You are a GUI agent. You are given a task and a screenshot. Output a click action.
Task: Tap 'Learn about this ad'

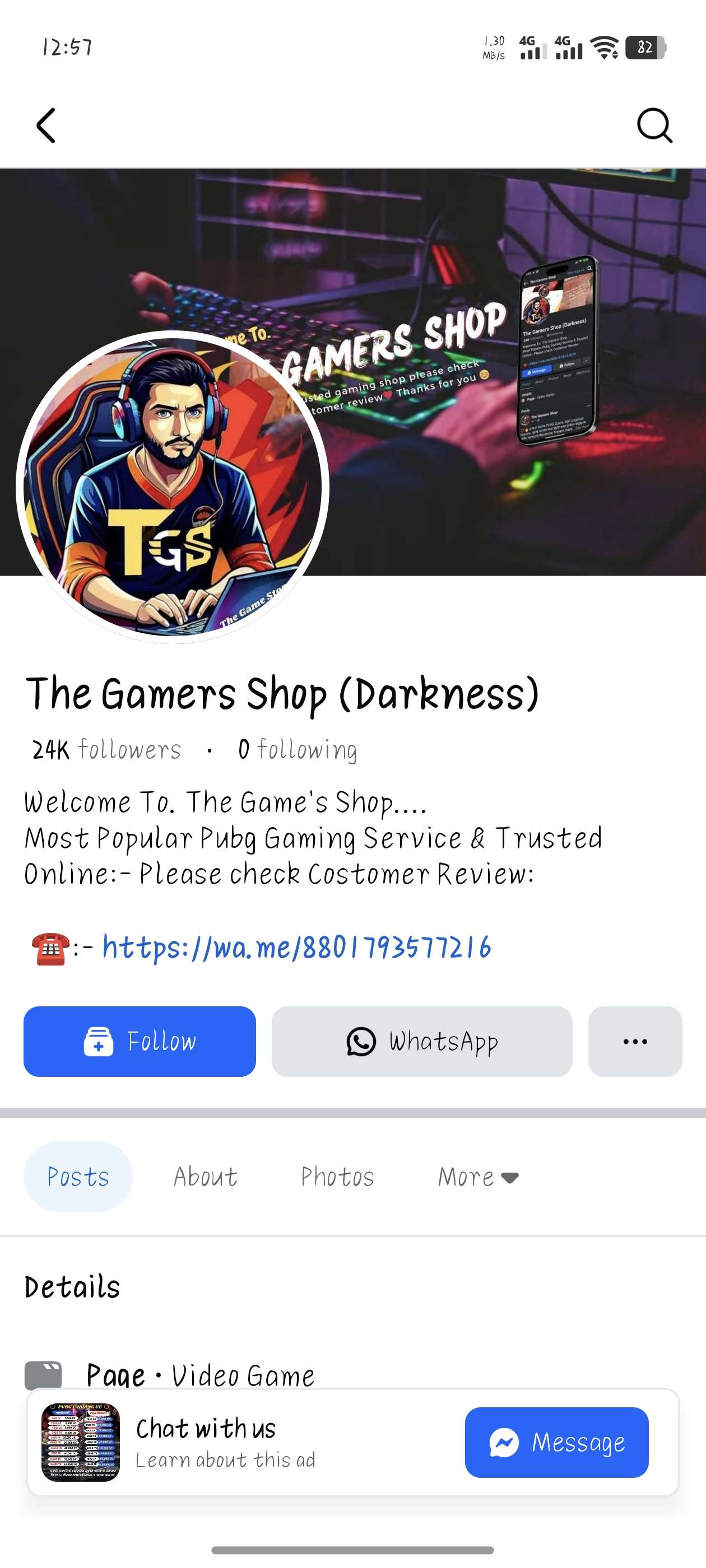225,1460
